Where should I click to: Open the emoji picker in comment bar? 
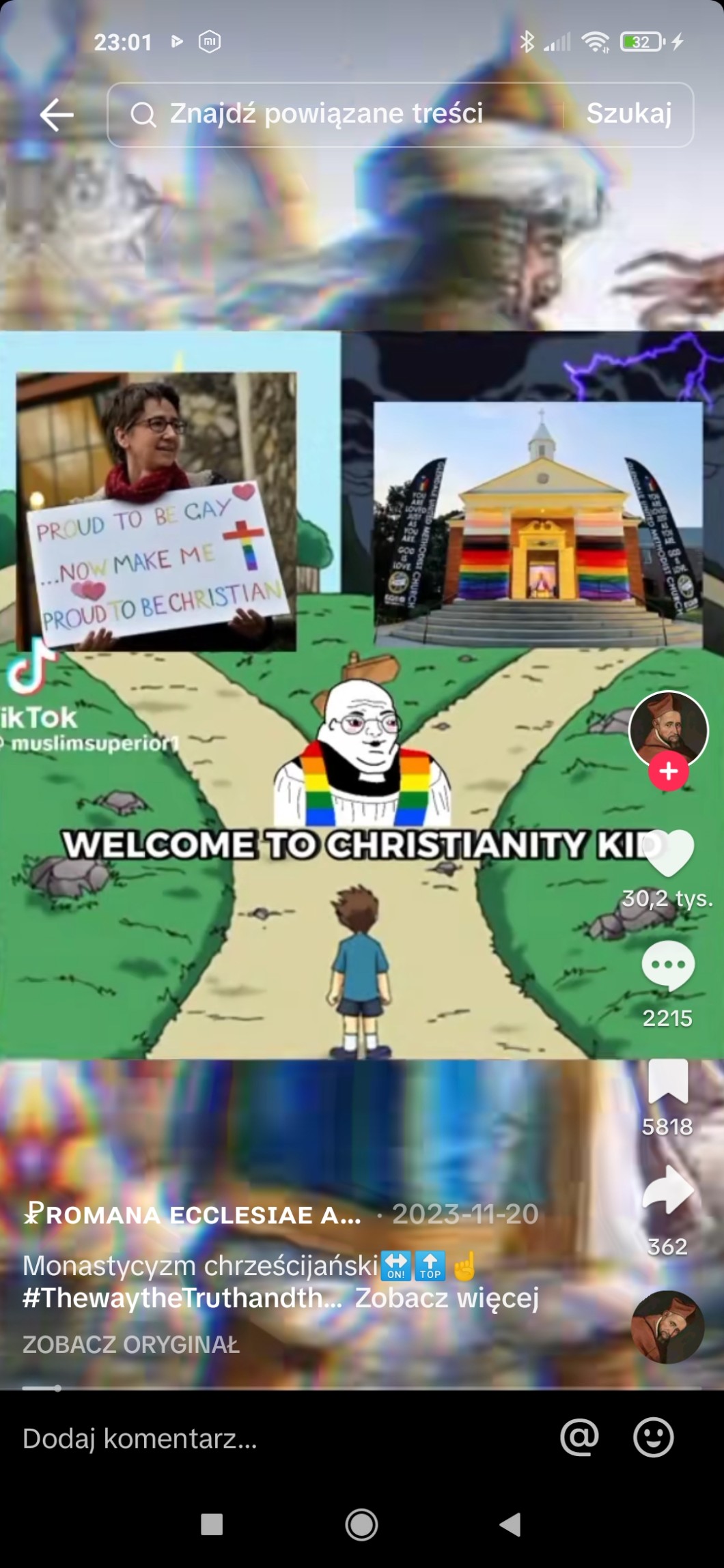click(653, 1437)
